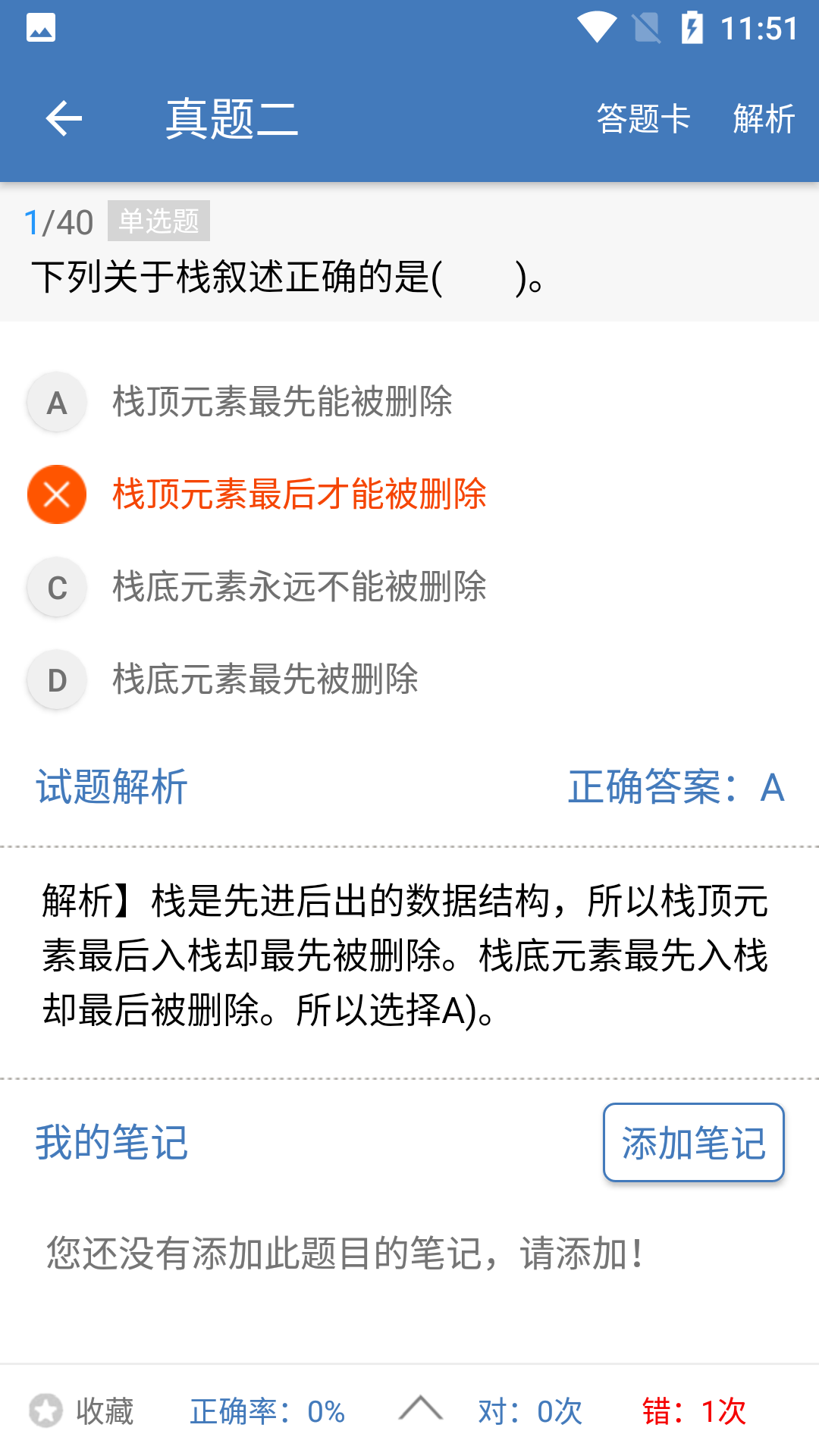The height and width of the screenshot is (1456, 819).
Task: Tap the circled D option letter icon
Action: (55, 679)
